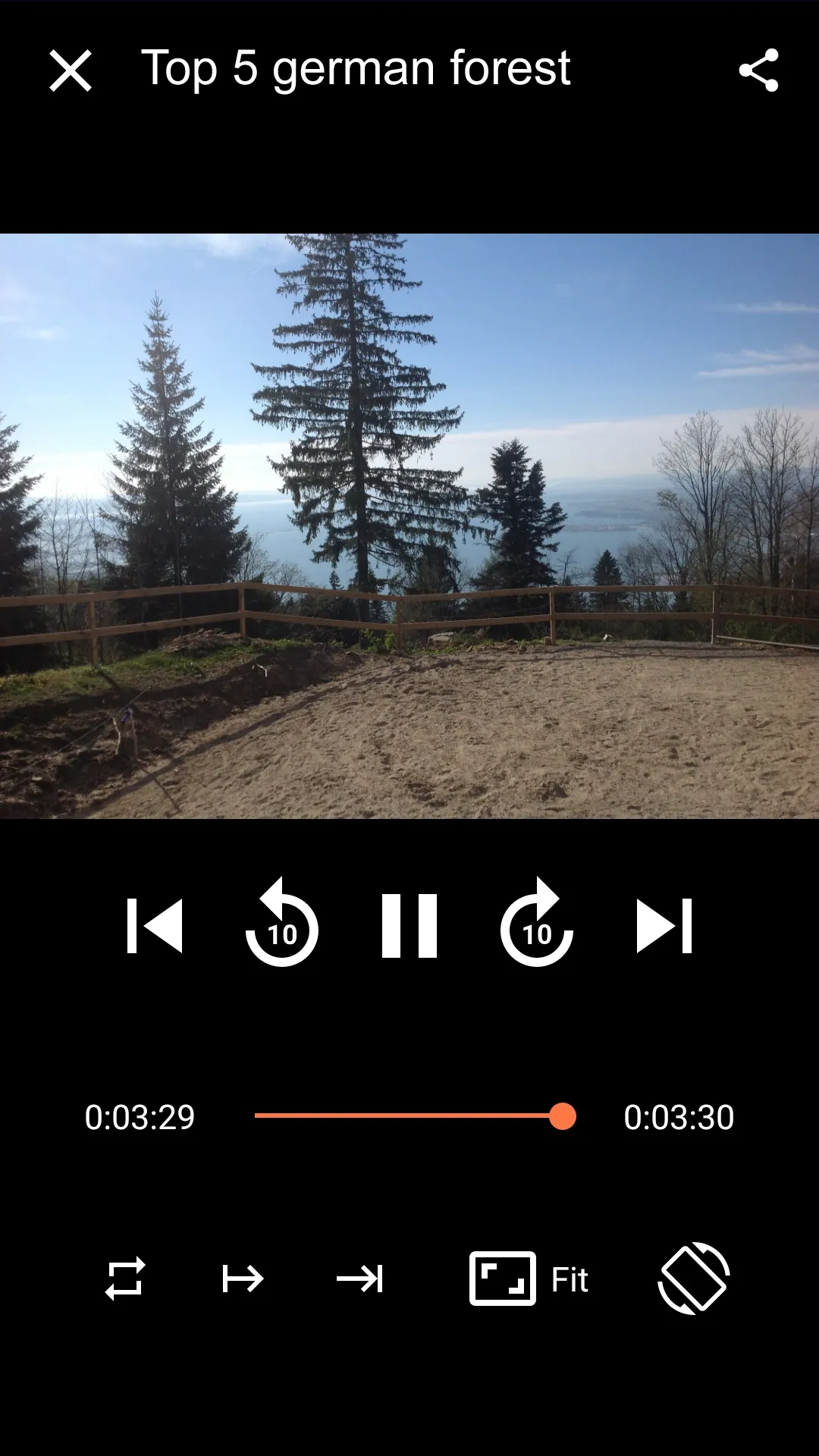Viewport: 819px width, 1456px height.
Task: Enable stop-after-current playback mode
Action: [x=358, y=1279]
